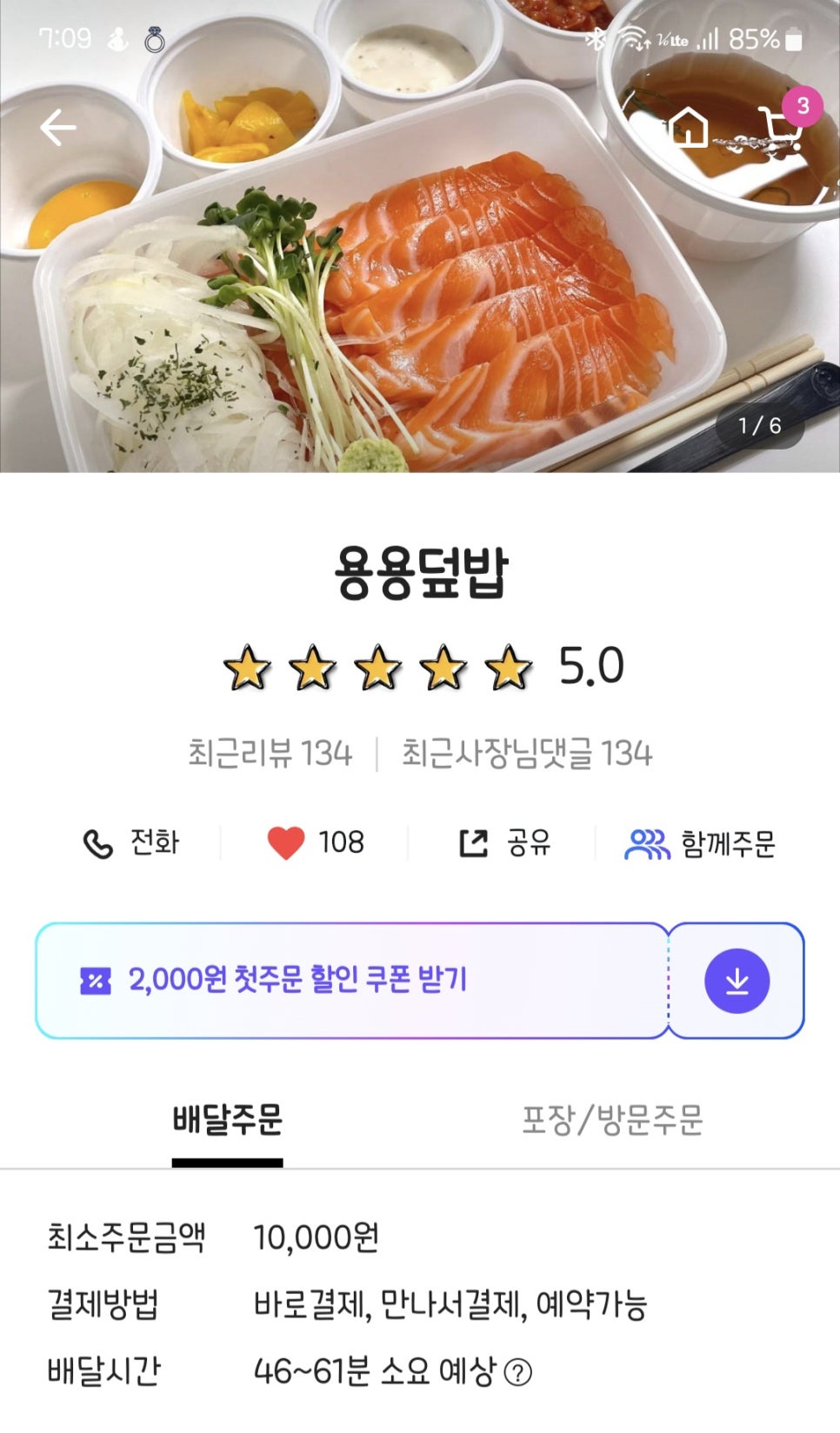Open the home icon in top bar
This screenshot has width=840, height=1433.
click(688, 128)
